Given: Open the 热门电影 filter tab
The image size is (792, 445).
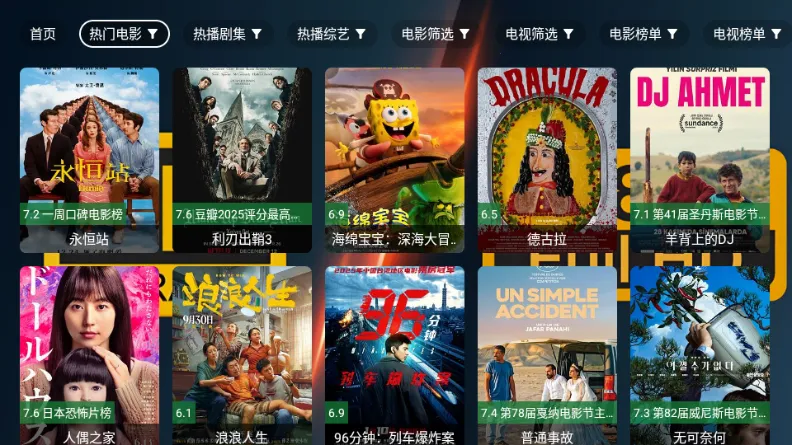Looking at the screenshot, I should (124, 34).
